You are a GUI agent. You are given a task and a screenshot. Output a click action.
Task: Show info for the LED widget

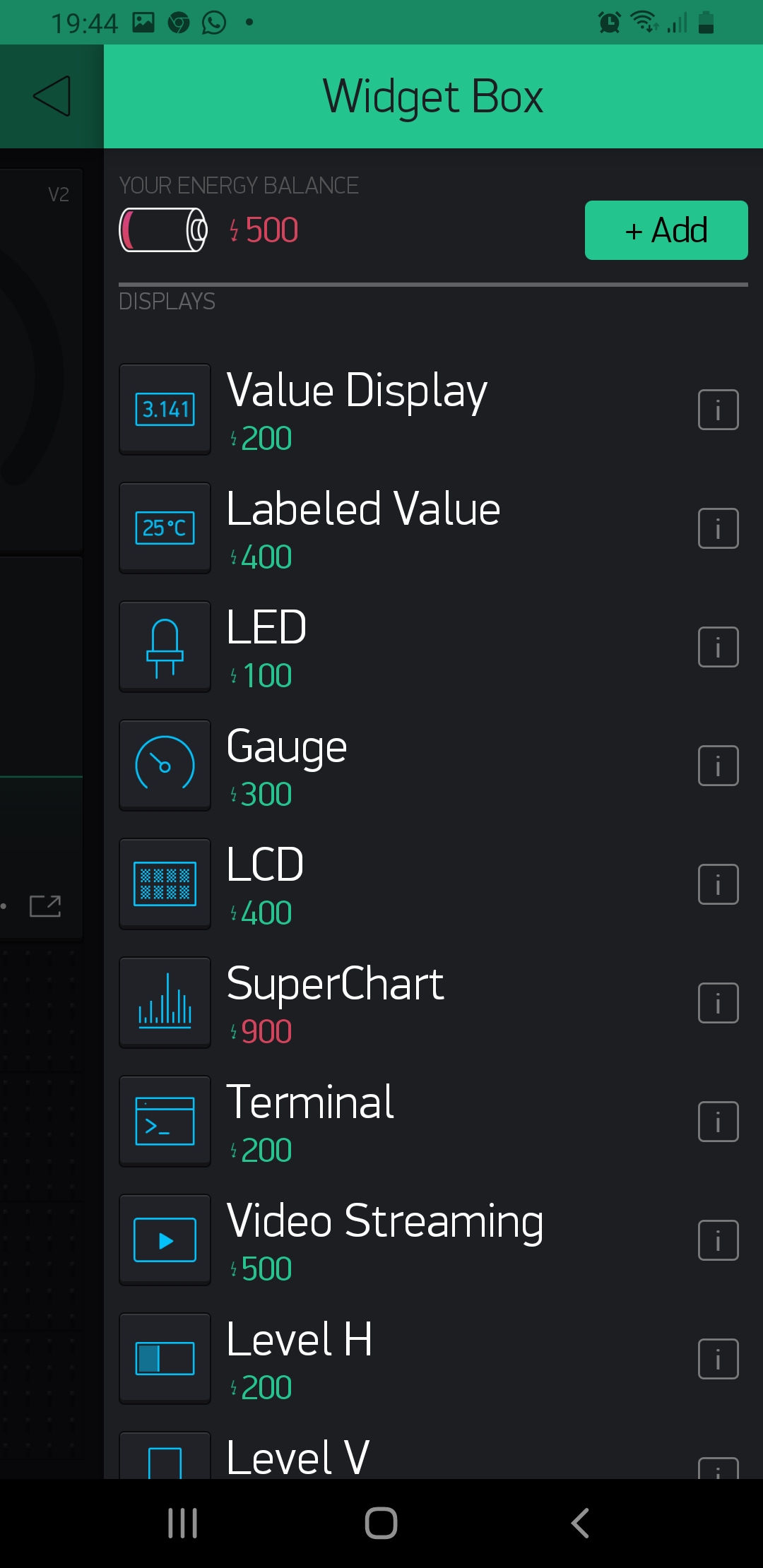point(718,647)
